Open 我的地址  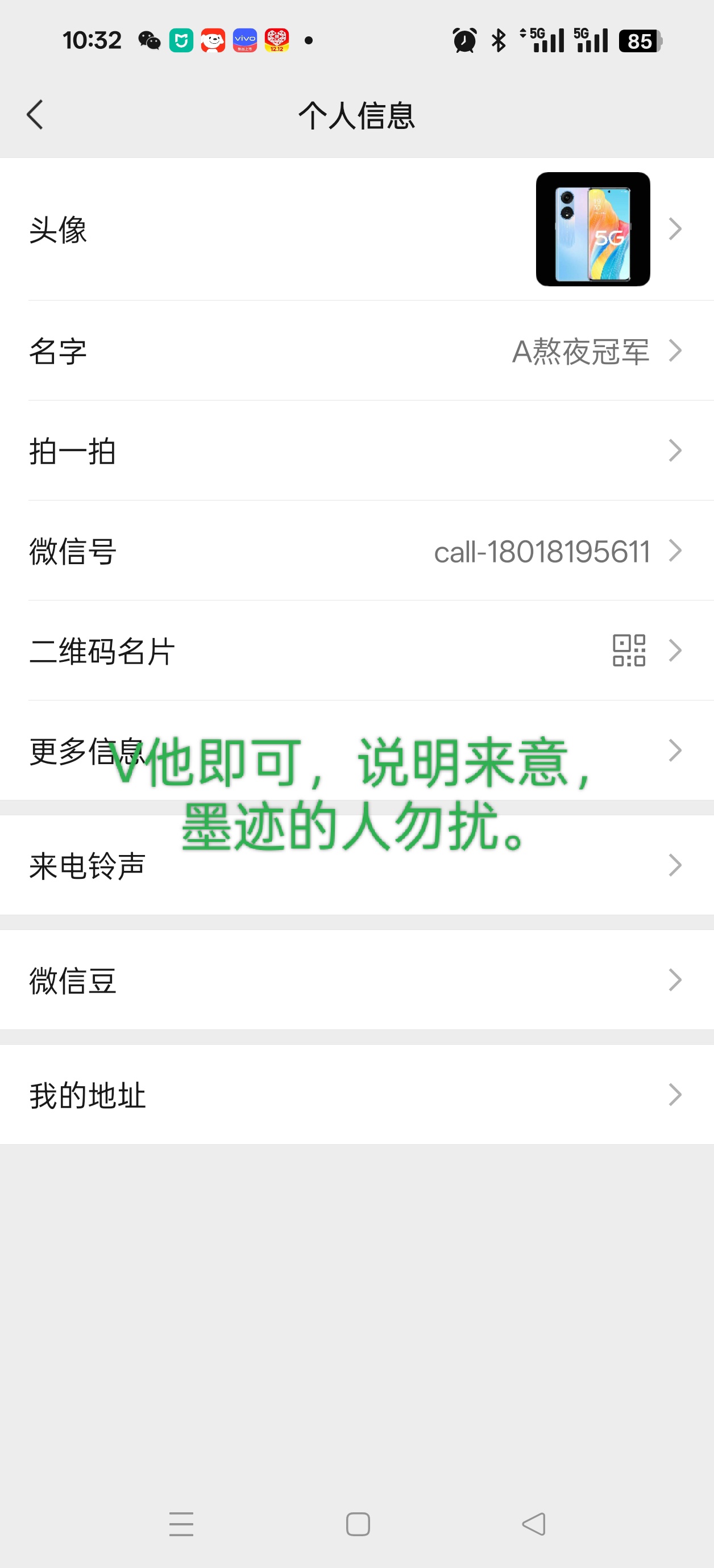(x=357, y=1094)
